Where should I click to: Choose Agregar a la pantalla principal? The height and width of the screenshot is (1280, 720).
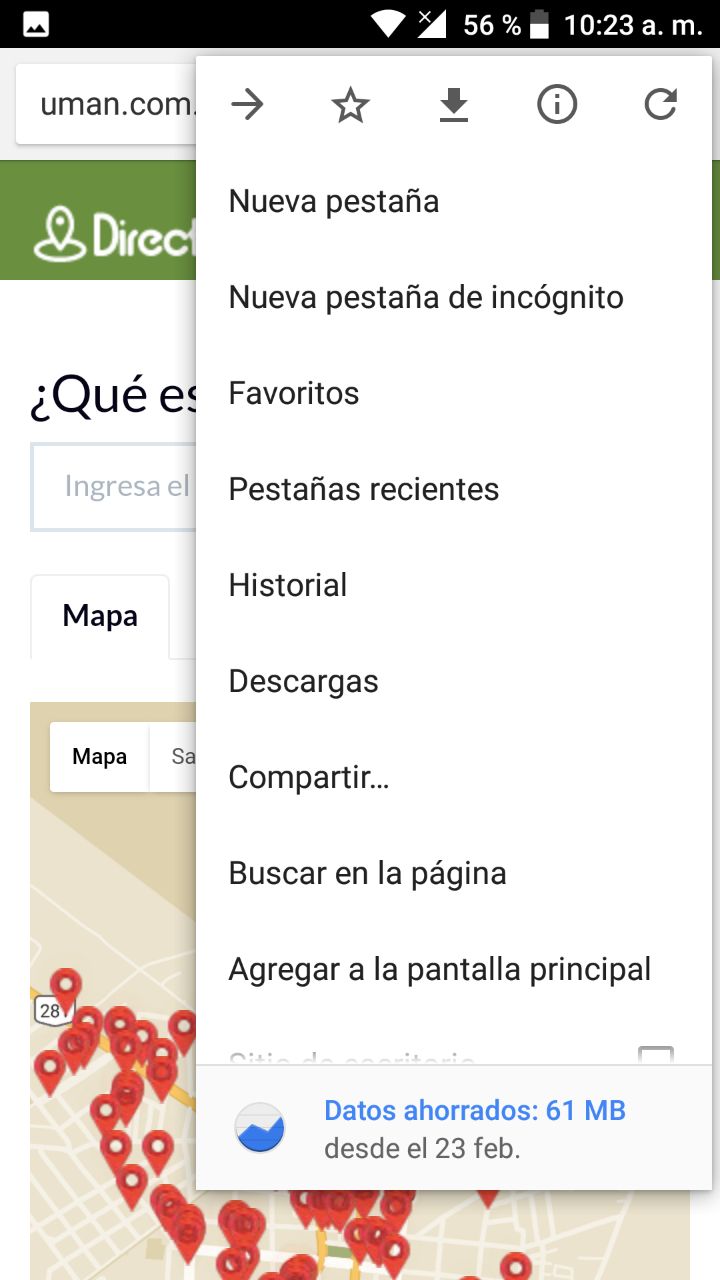click(454, 969)
